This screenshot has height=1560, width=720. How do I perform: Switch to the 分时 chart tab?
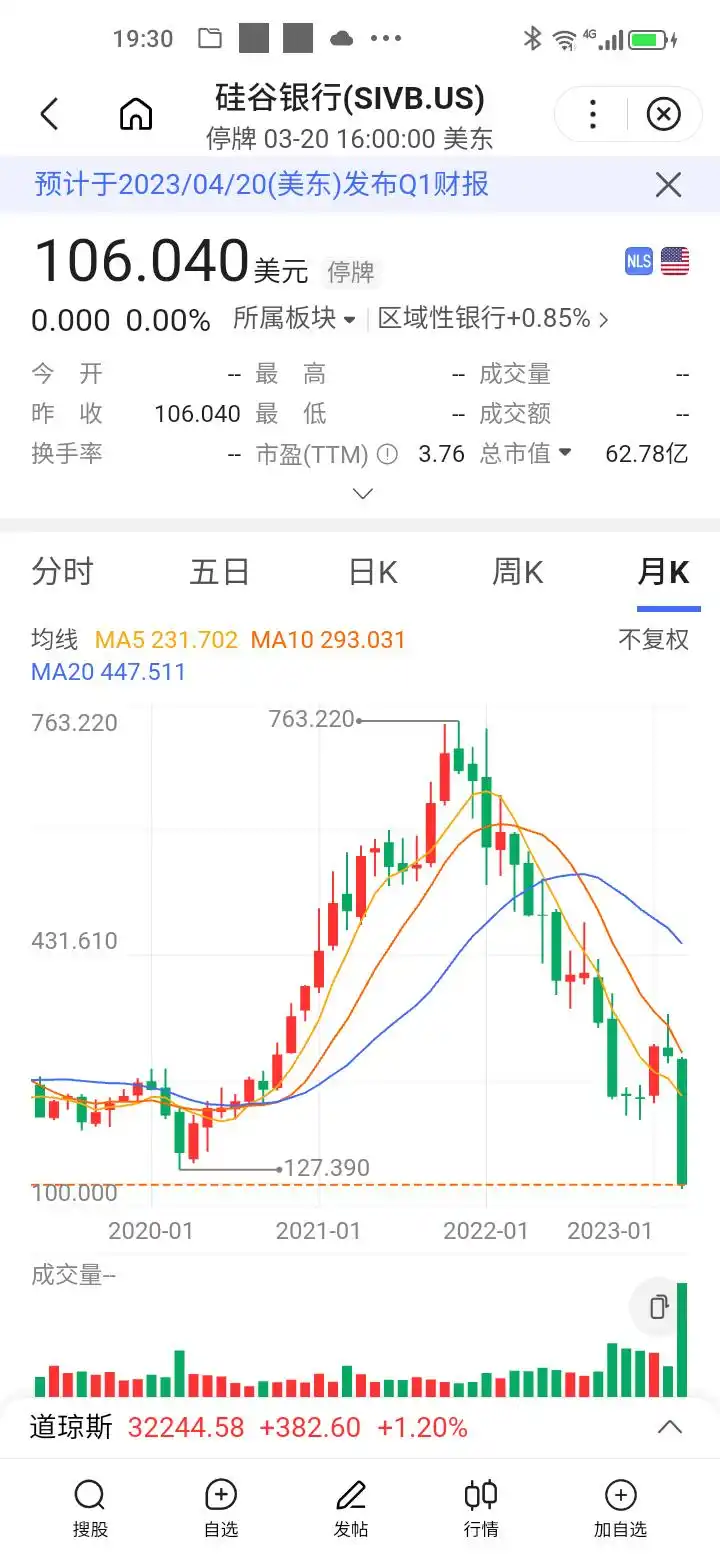(62, 572)
